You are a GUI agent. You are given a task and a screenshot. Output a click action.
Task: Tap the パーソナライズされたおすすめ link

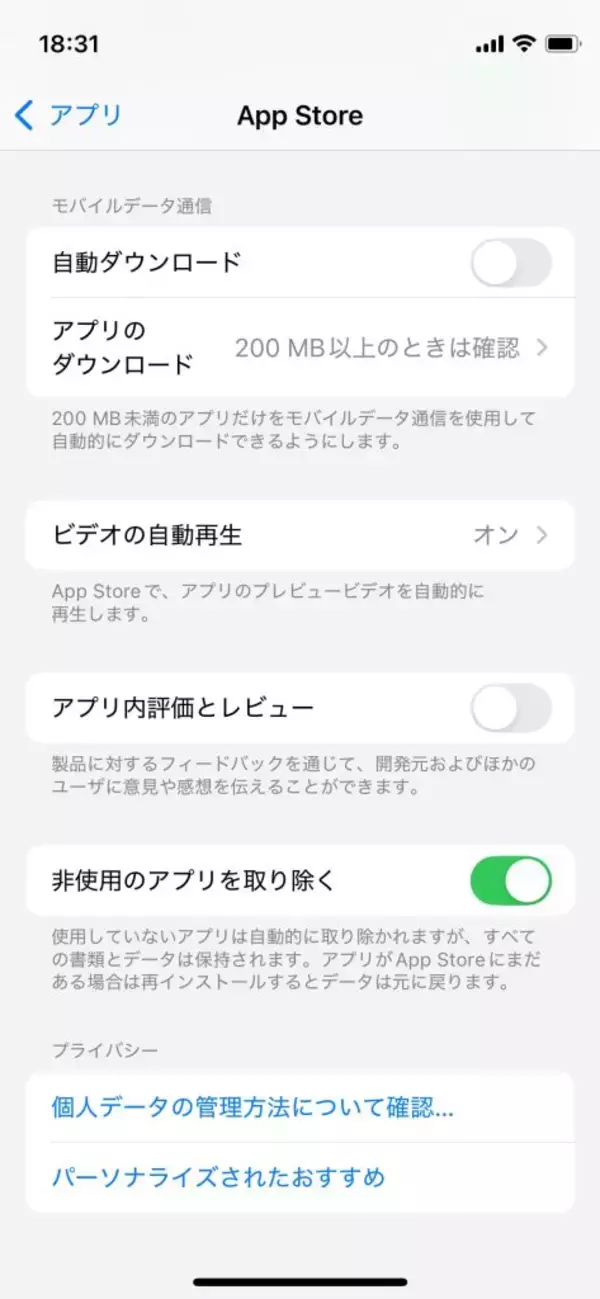pyautogui.click(x=218, y=1177)
